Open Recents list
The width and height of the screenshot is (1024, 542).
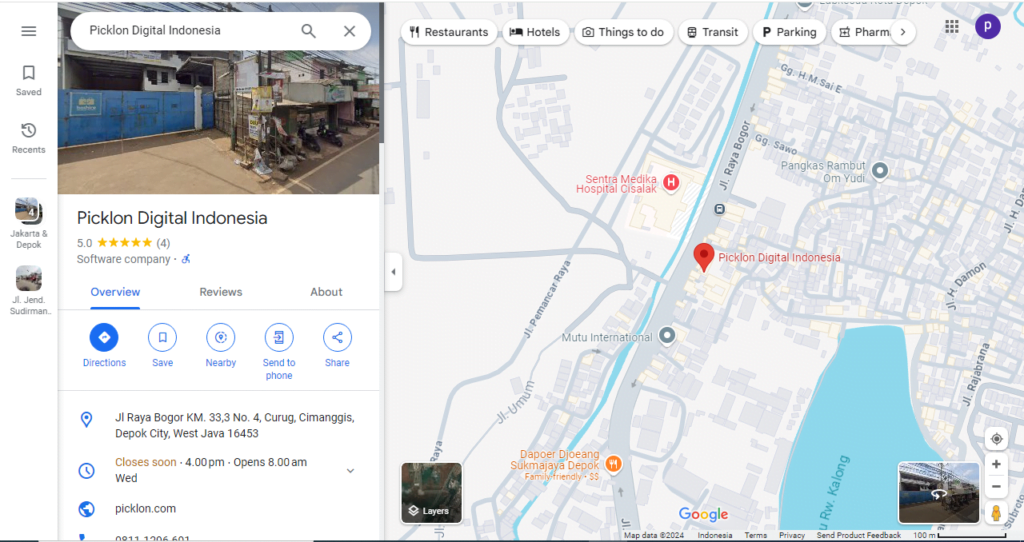pos(28,138)
